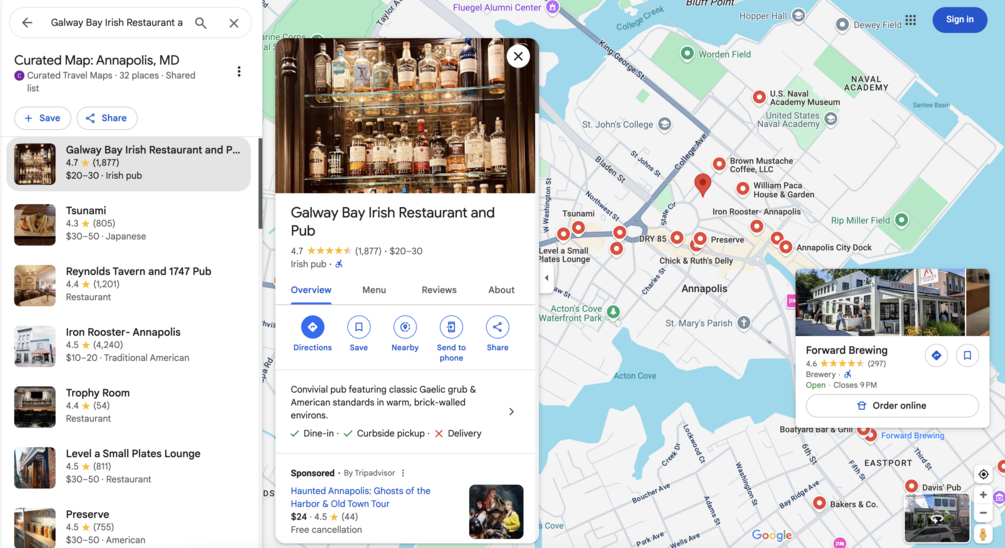
Task: Go back with the arrow beside search
Action: [27, 23]
